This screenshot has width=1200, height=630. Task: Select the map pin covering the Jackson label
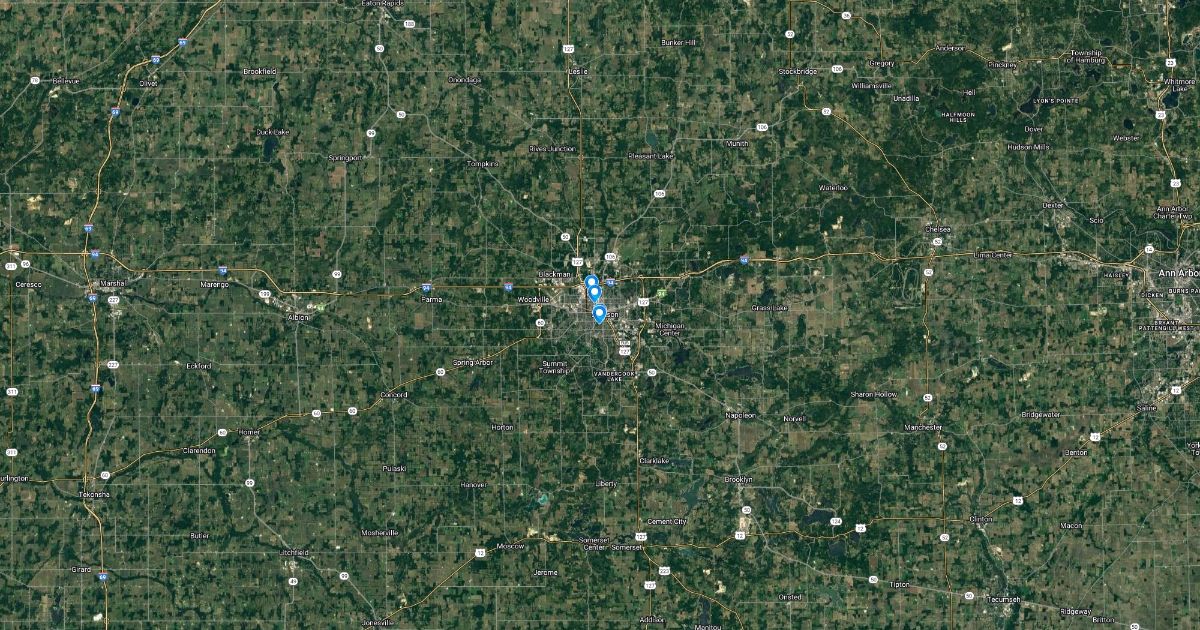click(x=599, y=314)
